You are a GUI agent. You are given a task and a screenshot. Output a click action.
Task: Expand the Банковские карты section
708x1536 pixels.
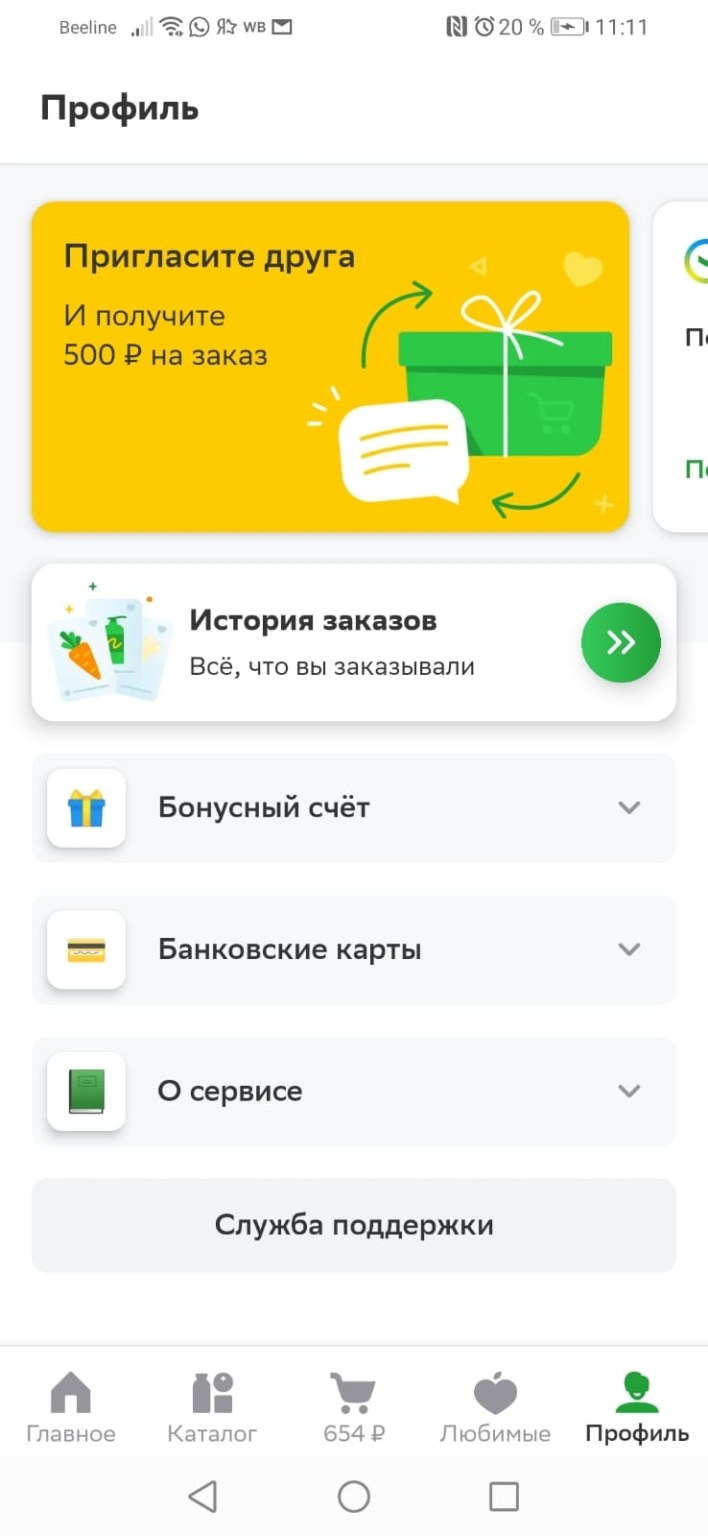coord(354,950)
